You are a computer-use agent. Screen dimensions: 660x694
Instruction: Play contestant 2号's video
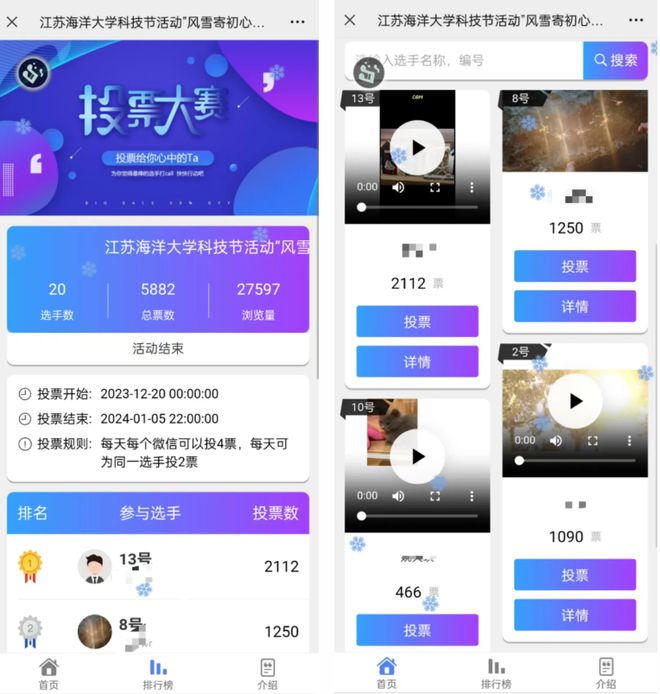tap(575, 401)
